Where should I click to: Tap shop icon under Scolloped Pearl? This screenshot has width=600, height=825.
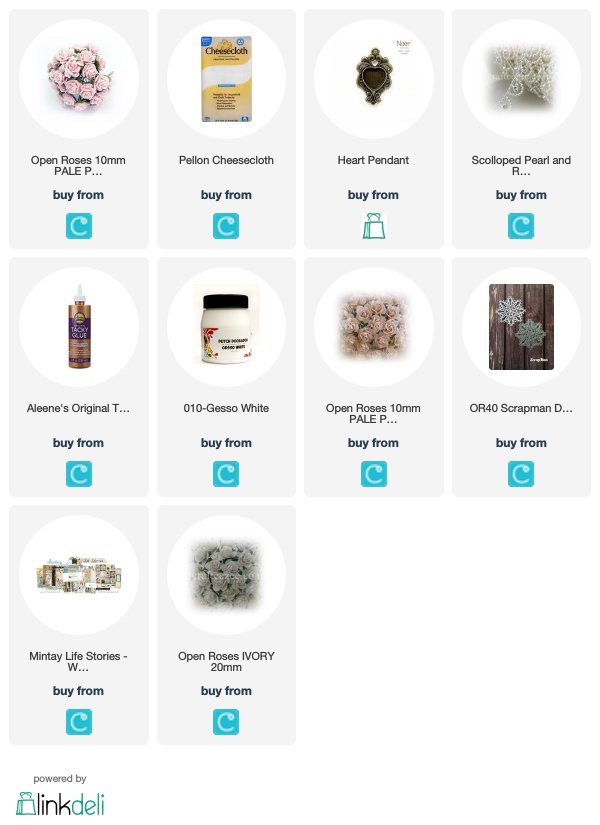click(521, 227)
